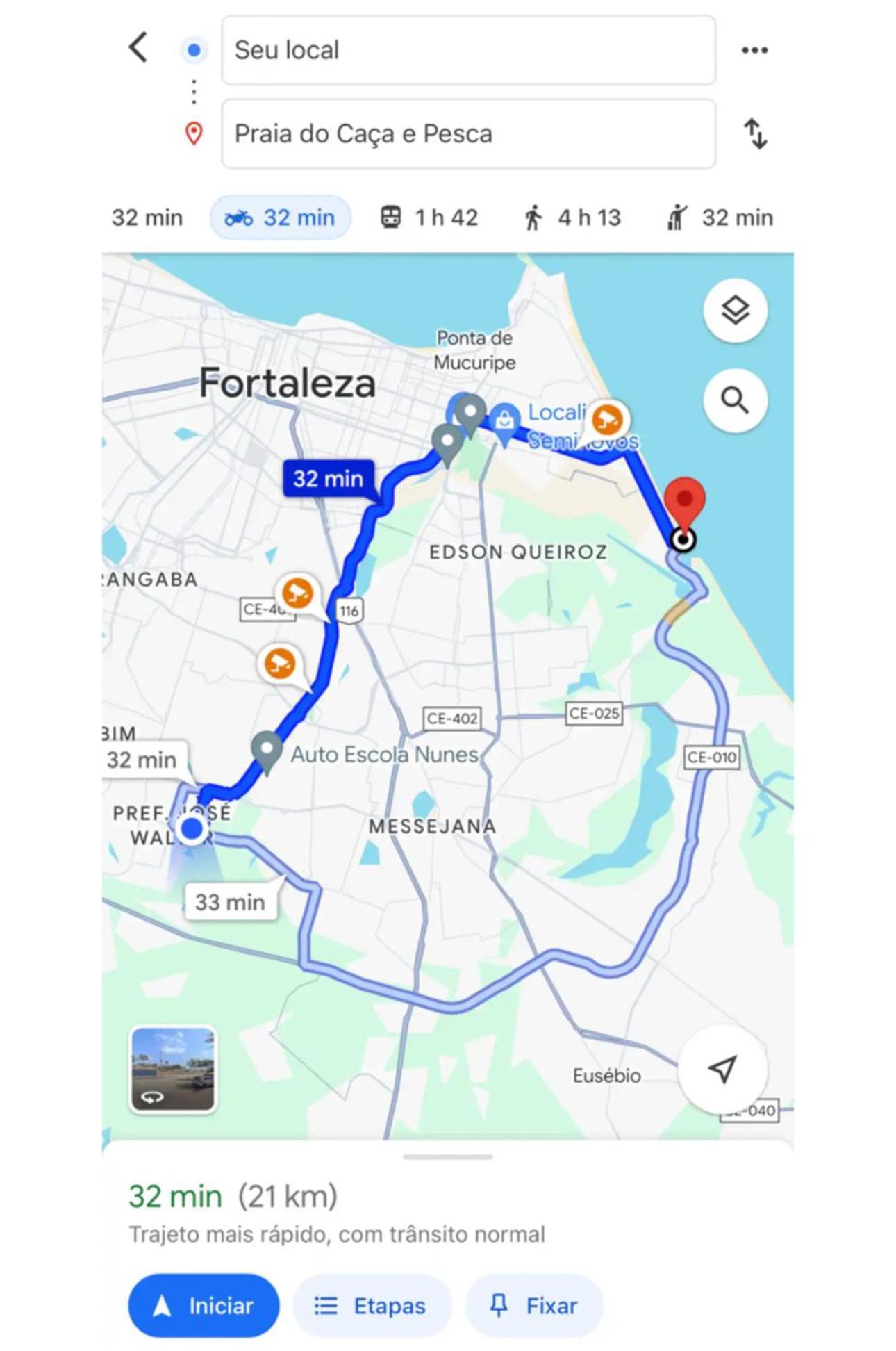
Task: Start navigation with Iniciar
Action: [204, 1306]
